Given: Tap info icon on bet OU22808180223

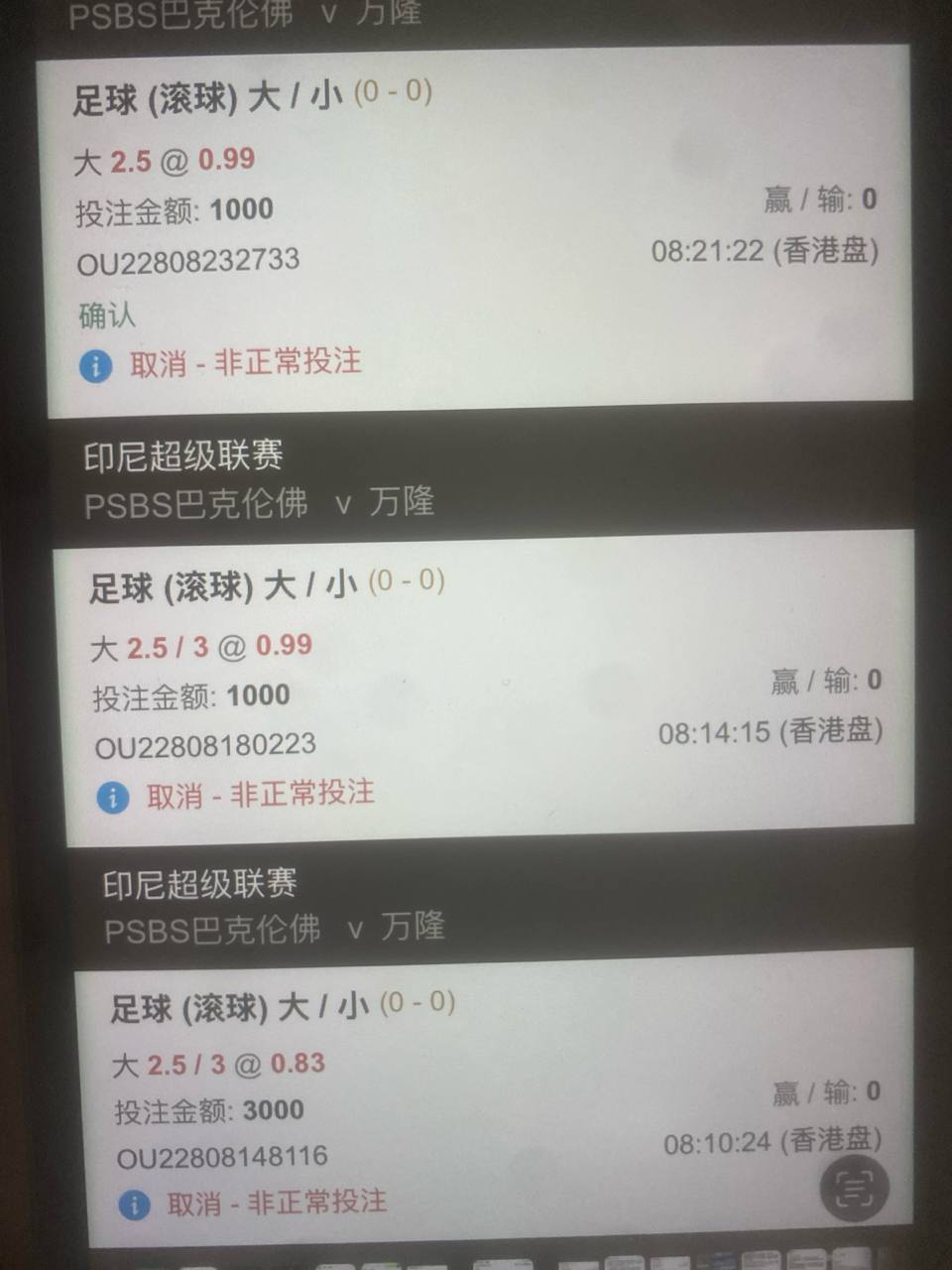Looking at the screenshot, I should 112,797.
